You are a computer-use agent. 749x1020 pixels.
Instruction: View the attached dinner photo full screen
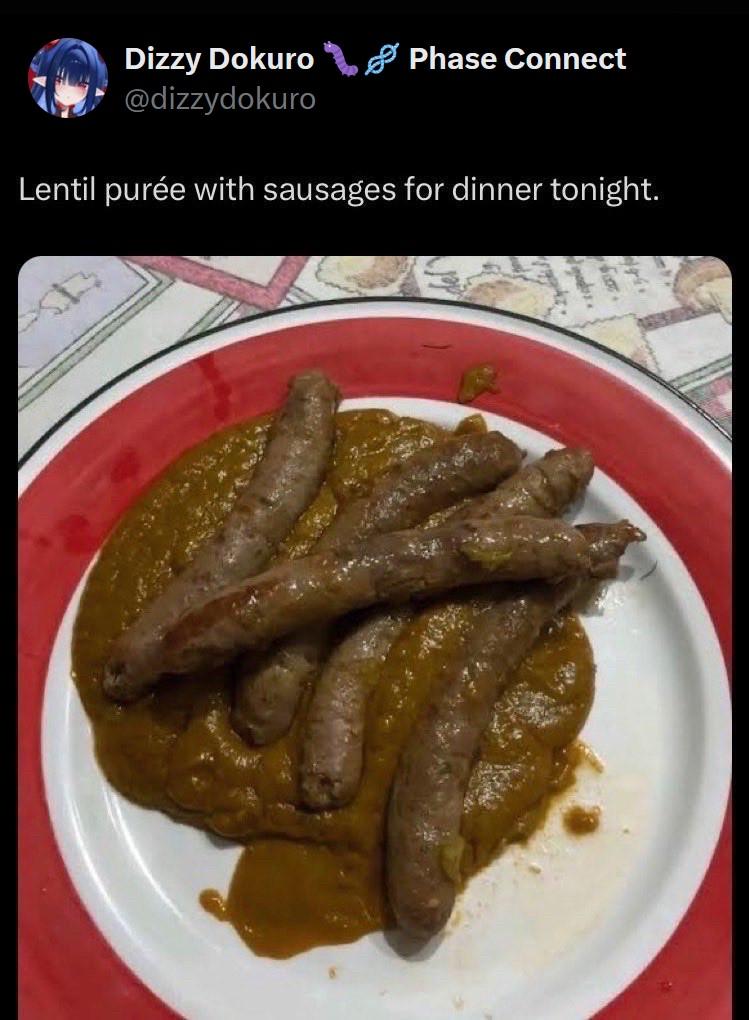tap(375, 638)
